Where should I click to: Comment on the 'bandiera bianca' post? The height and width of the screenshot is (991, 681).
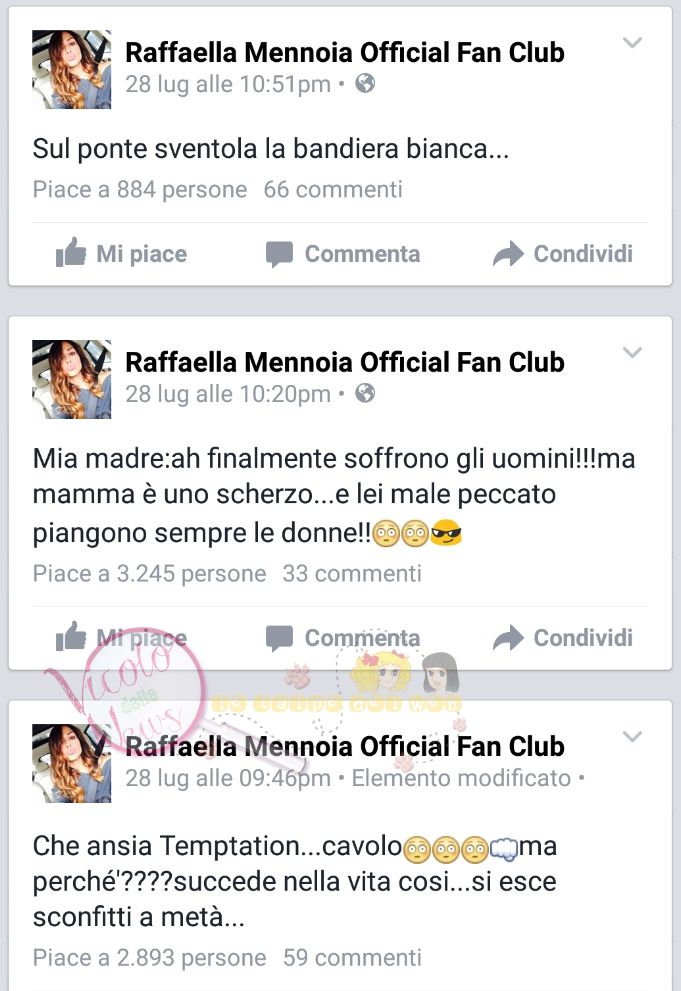[342, 254]
